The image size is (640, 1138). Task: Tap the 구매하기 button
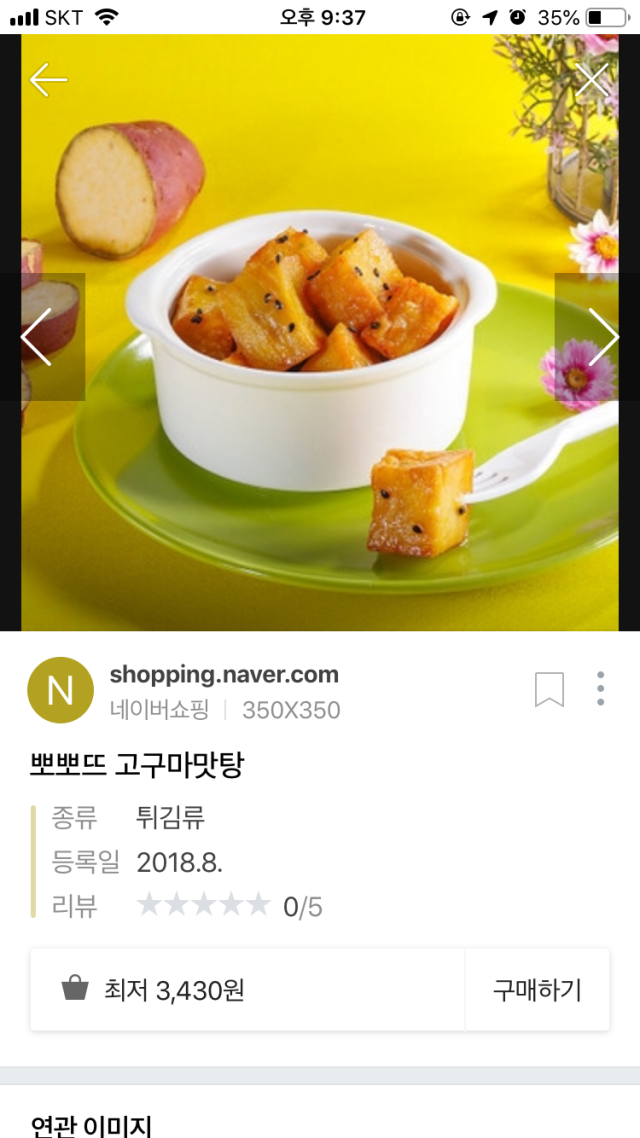[x=537, y=990]
